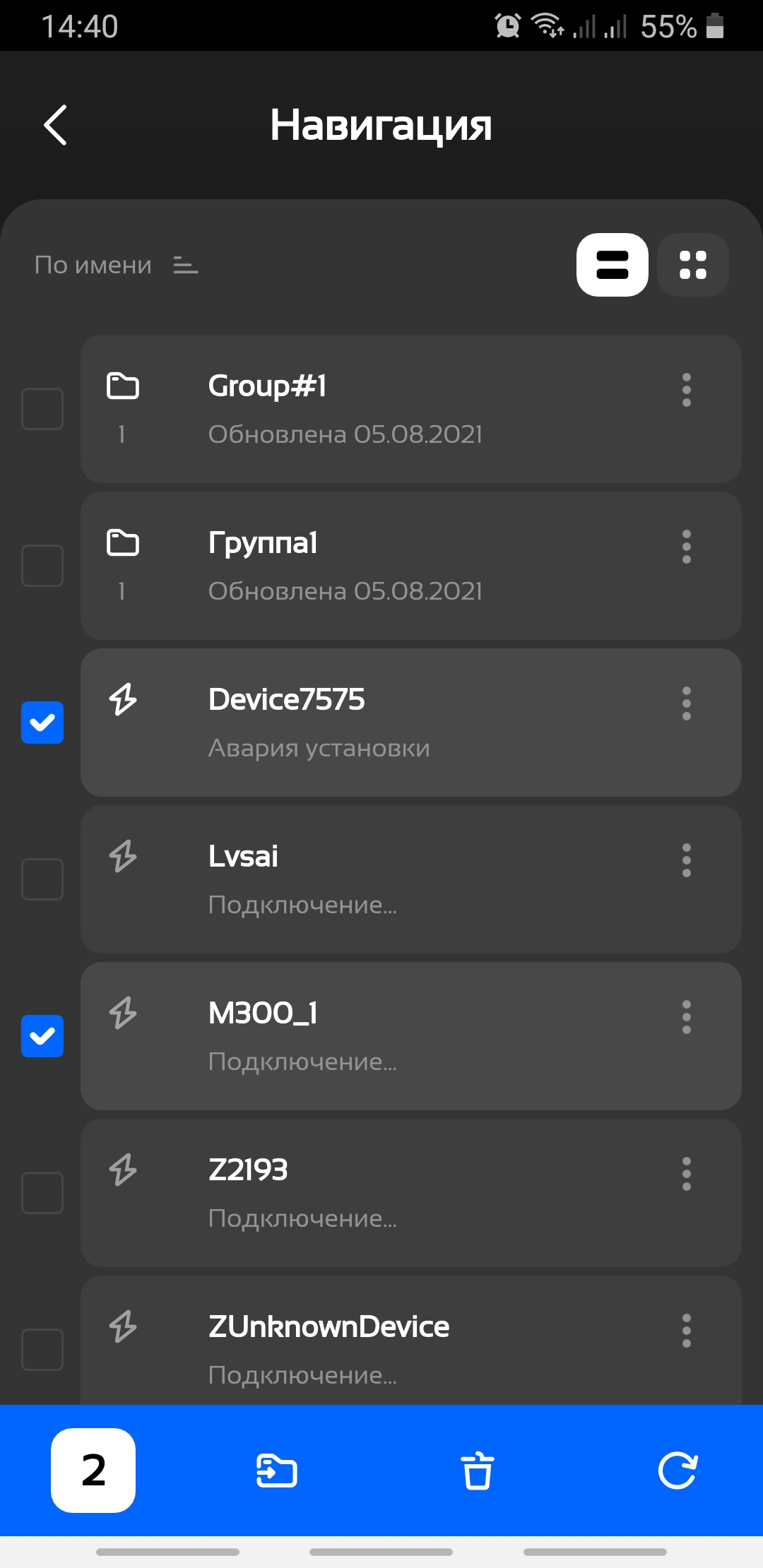
Task: Open the overflow menu for Group#1
Action: coord(686,390)
